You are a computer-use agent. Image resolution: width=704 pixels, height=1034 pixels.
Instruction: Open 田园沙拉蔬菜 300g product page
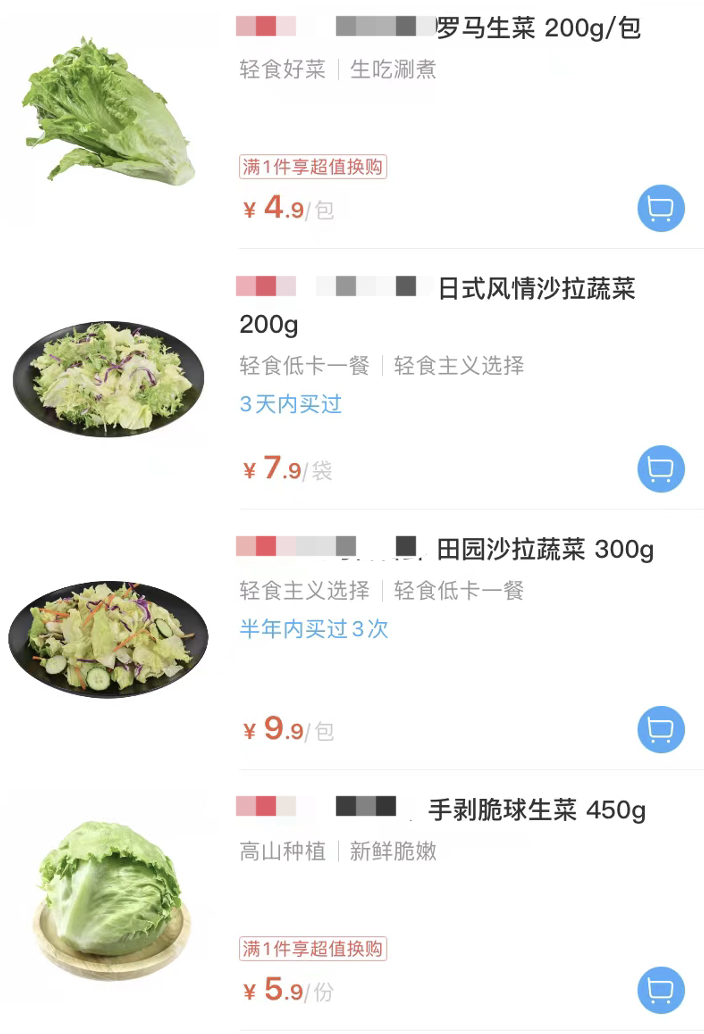[545, 550]
